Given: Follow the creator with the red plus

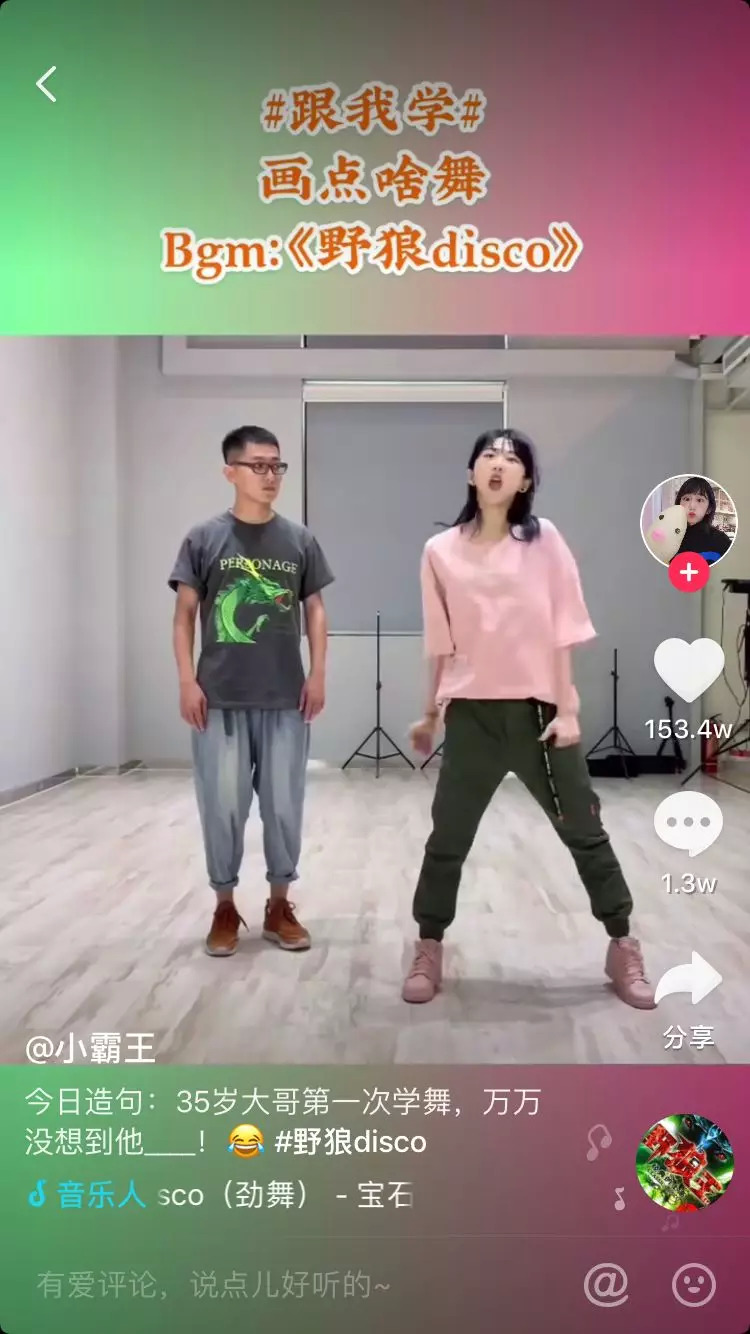Looking at the screenshot, I should [x=688, y=574].
